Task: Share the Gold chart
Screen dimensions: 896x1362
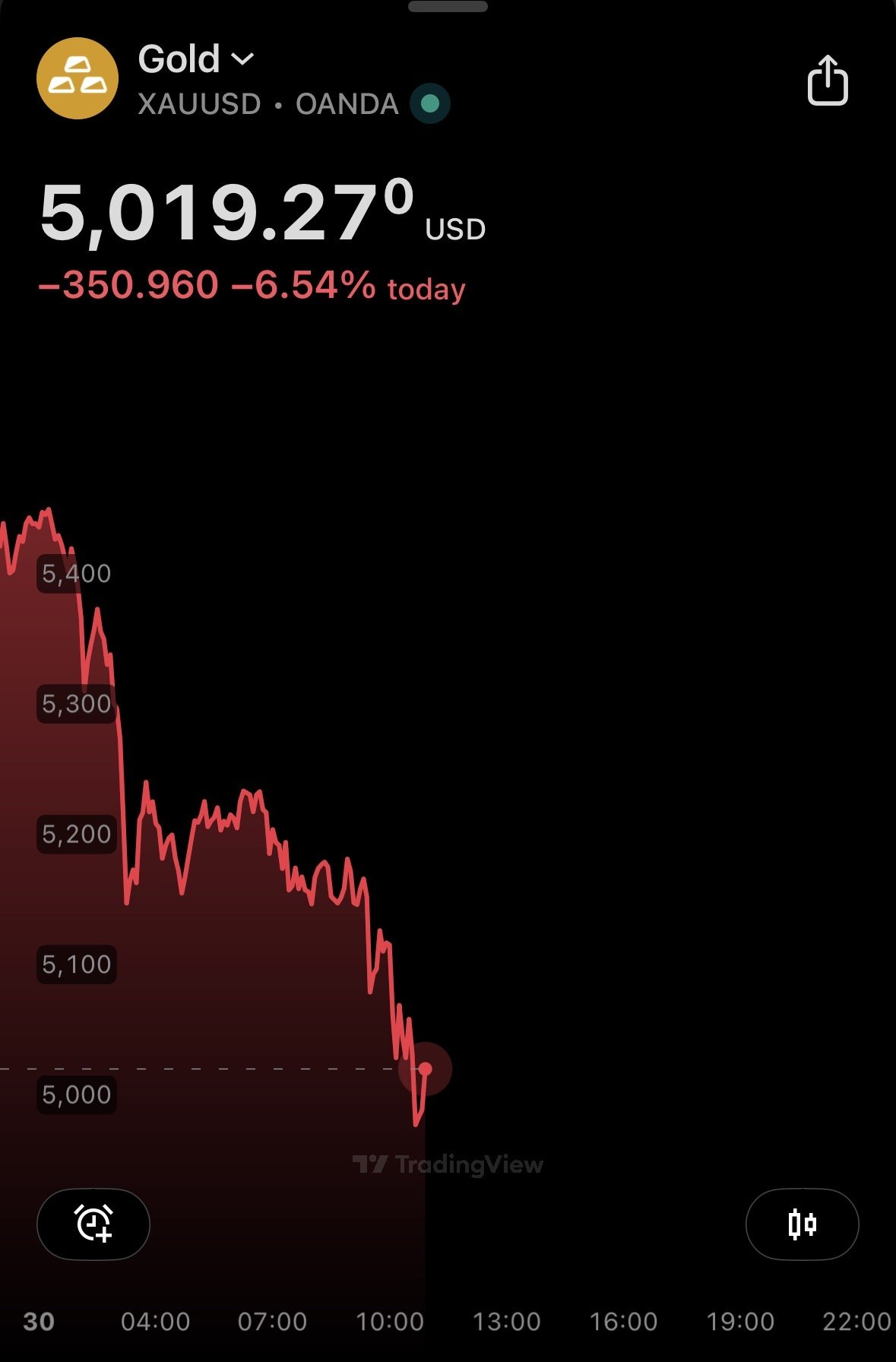Action: pyautogui.click(x=827, y=80)
